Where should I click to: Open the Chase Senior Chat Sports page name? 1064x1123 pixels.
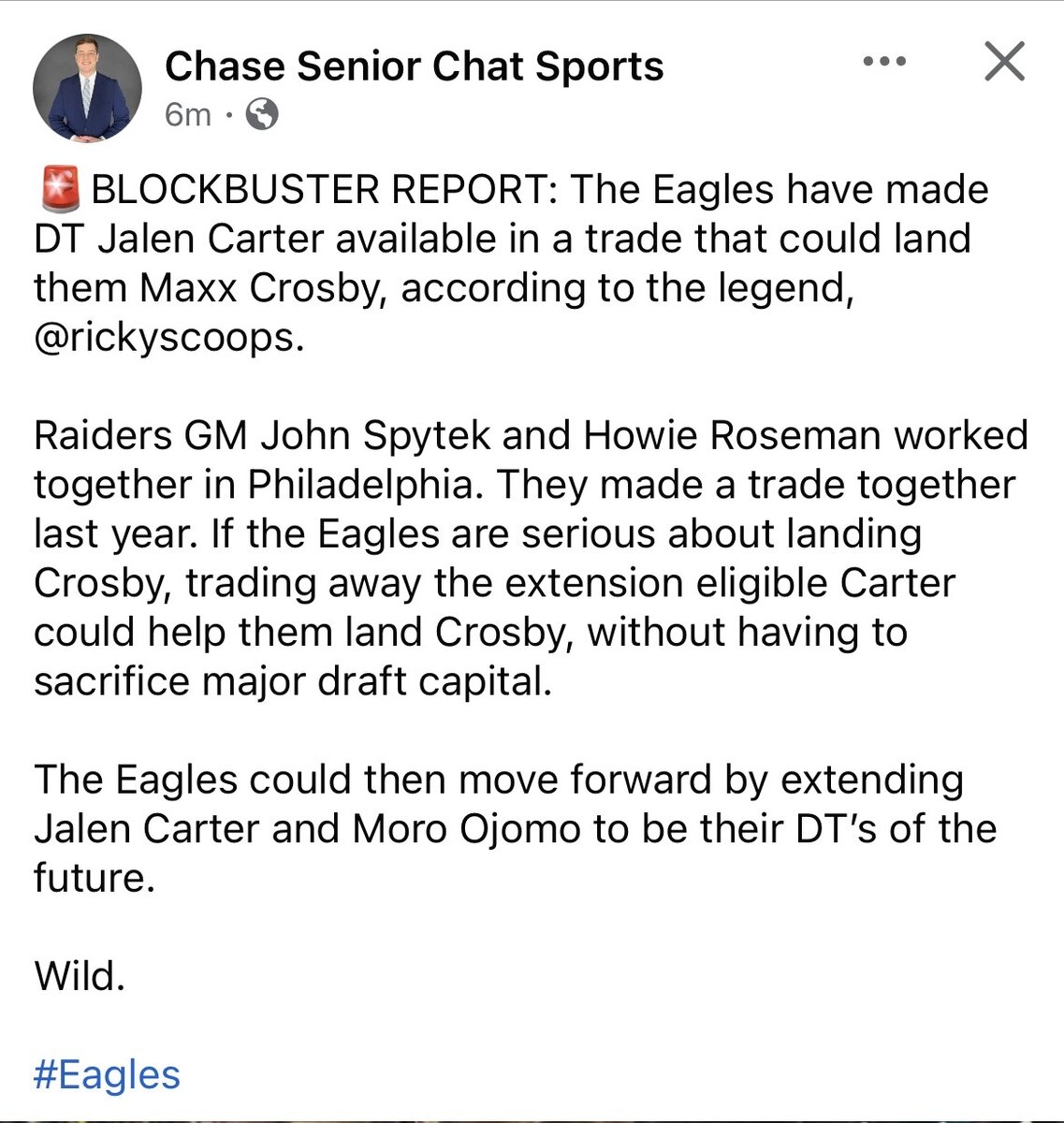pyautogui.click(x=414, y=66)
